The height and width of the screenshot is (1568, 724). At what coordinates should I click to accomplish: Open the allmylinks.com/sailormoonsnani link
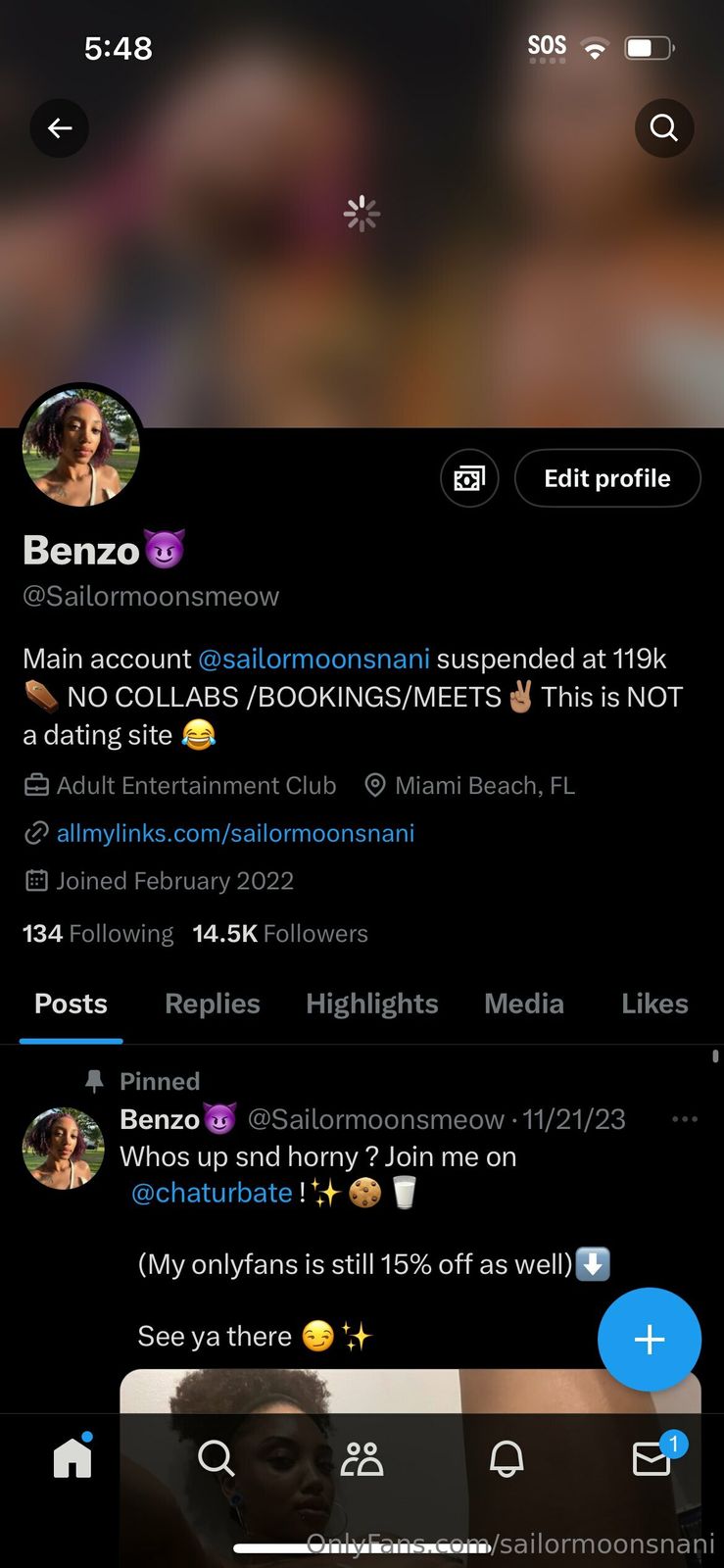pos(235,833)
